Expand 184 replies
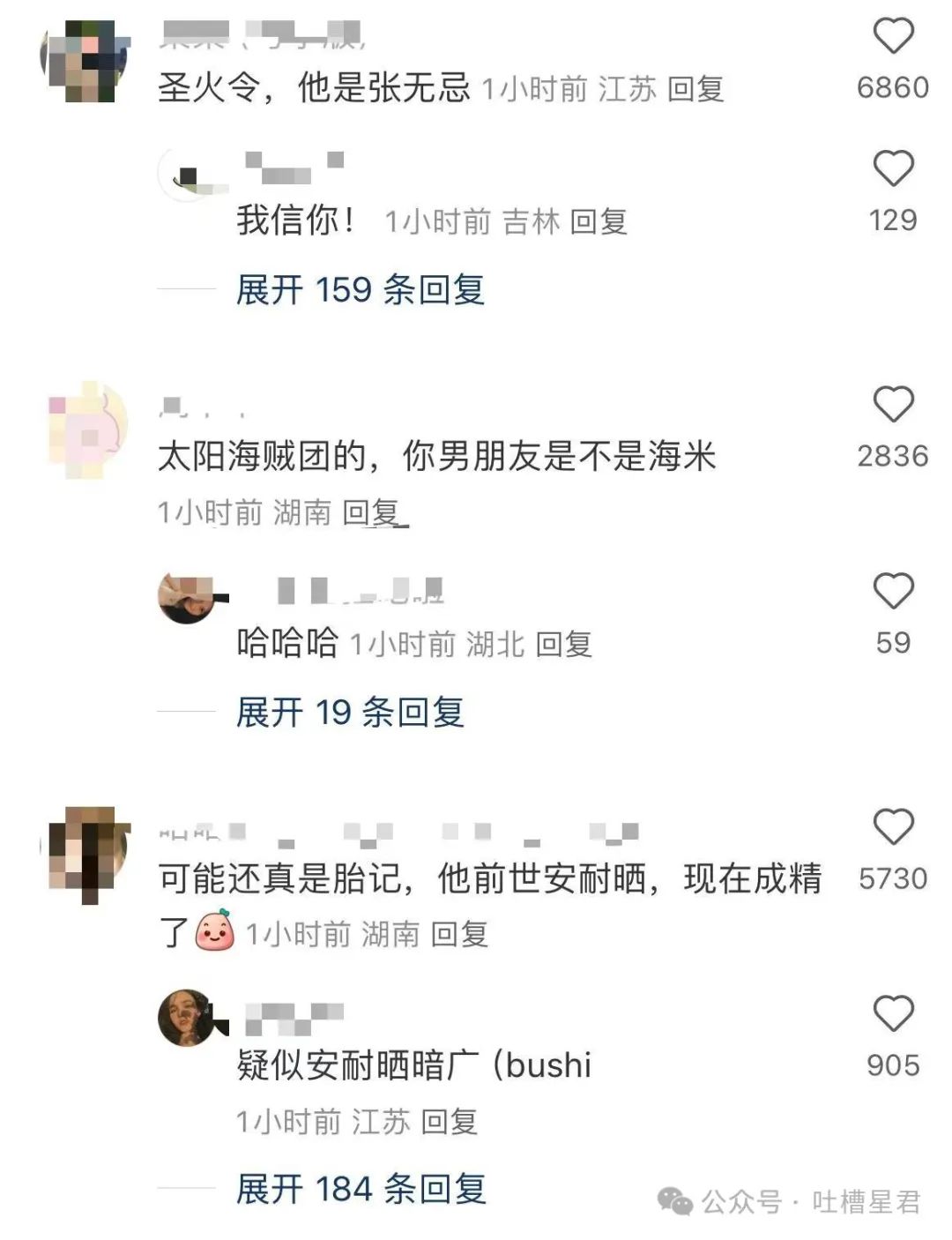The width and height of the screenshot is (952, 1240). coord(360,1190)
